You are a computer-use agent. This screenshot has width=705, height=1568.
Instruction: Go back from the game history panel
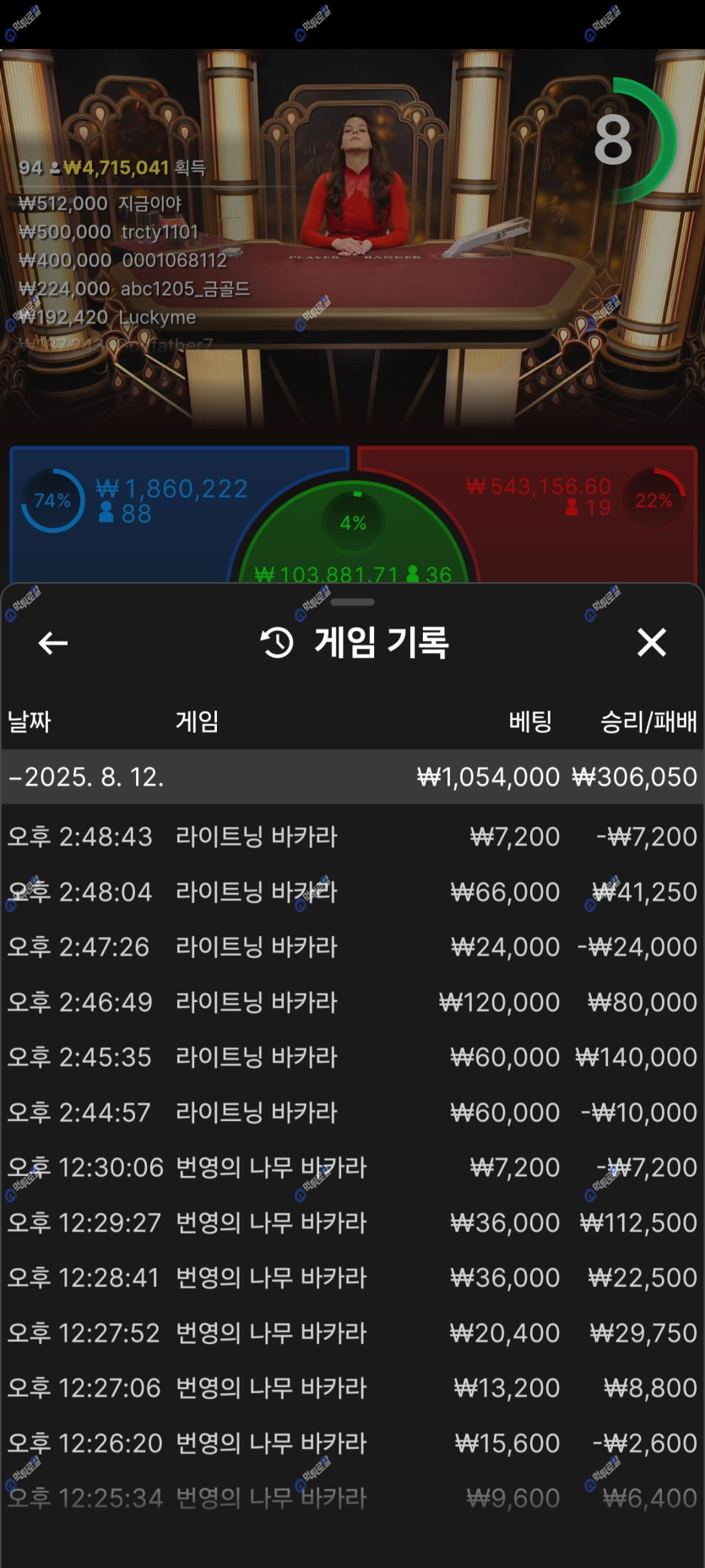click(52, 643)
